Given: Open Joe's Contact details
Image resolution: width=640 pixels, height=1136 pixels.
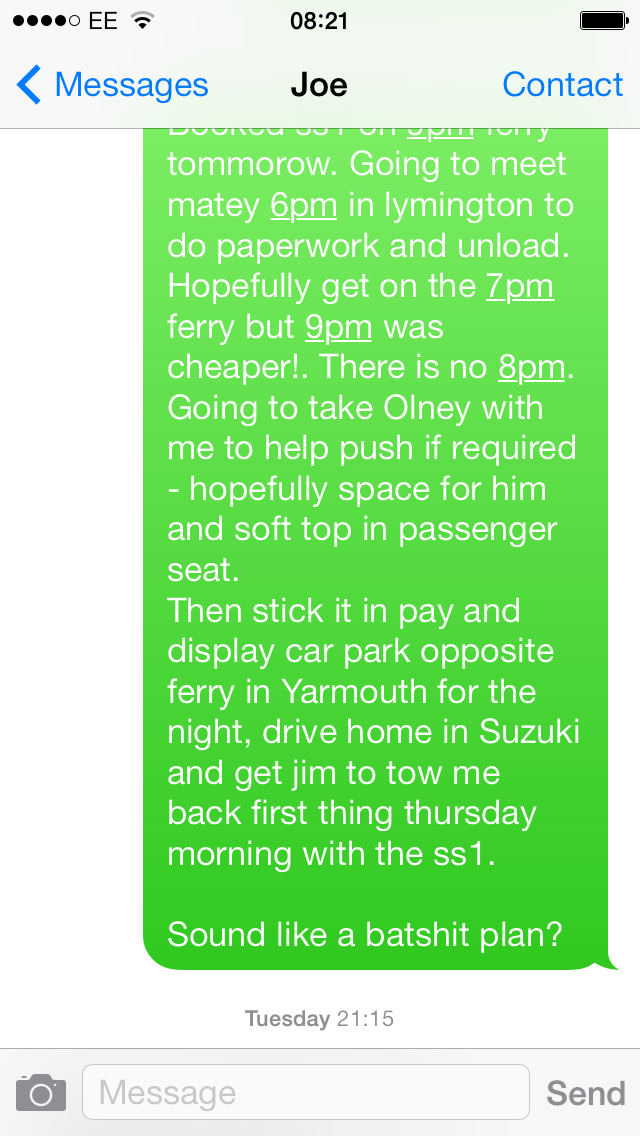Looking at the screenshot, I should click(x=562, y=85).
